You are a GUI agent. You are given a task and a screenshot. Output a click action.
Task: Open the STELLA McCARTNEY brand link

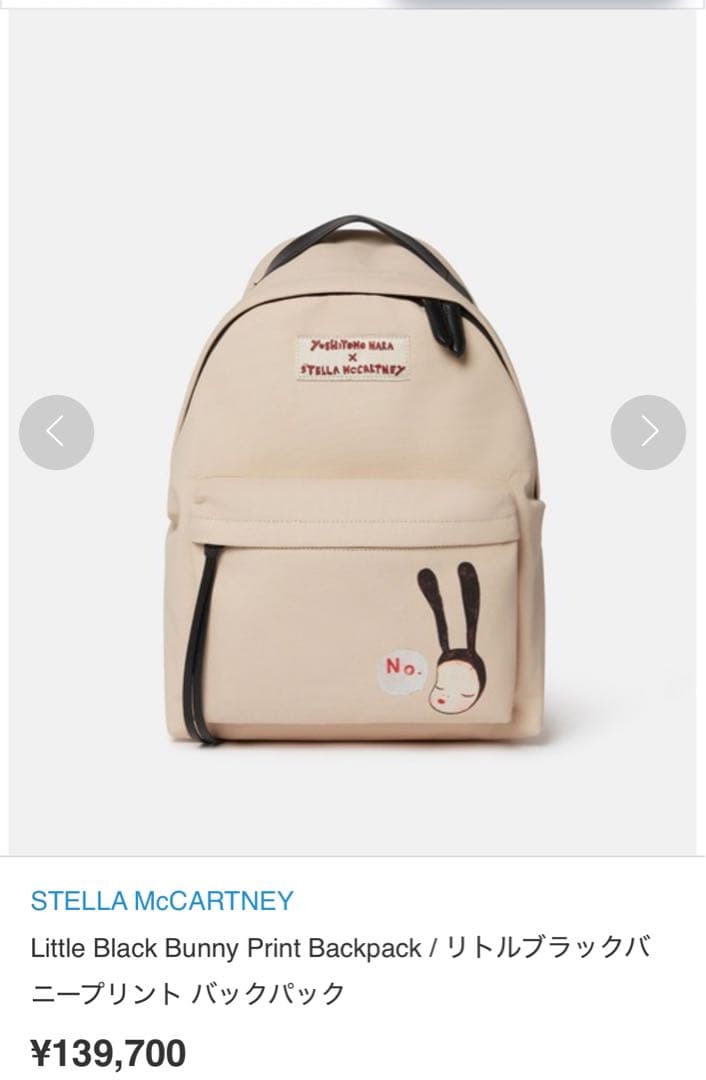162,901
